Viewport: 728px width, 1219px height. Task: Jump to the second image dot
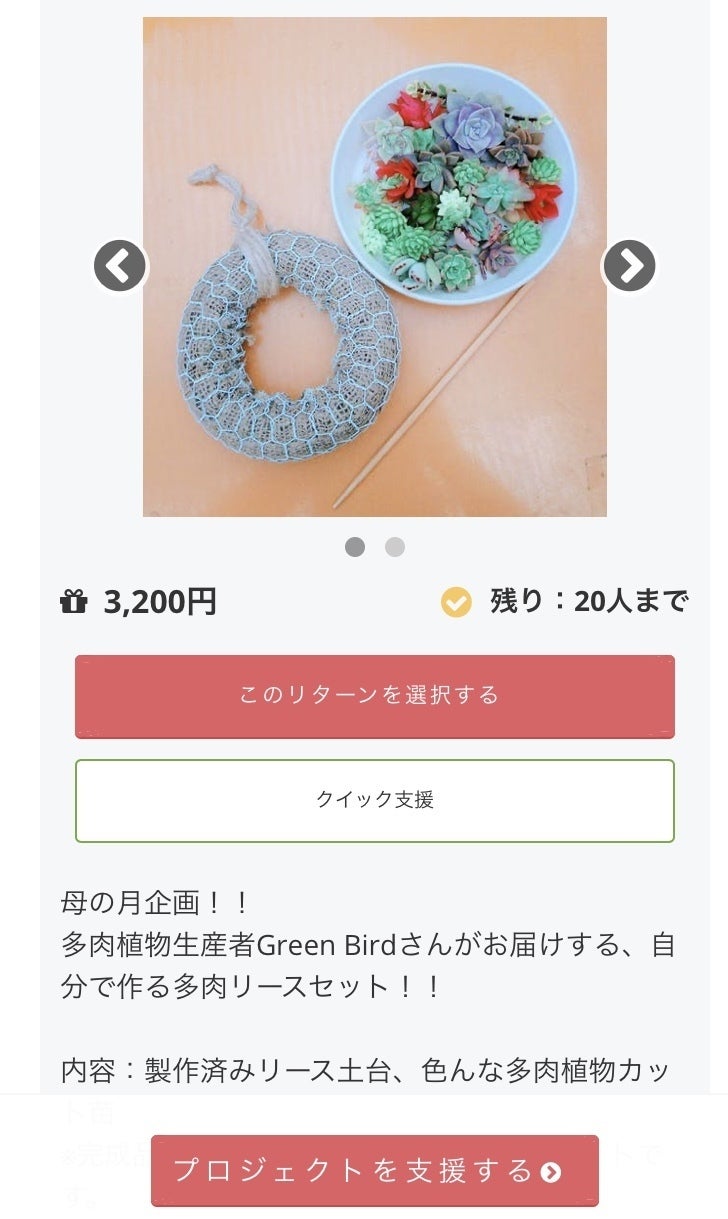395,547
